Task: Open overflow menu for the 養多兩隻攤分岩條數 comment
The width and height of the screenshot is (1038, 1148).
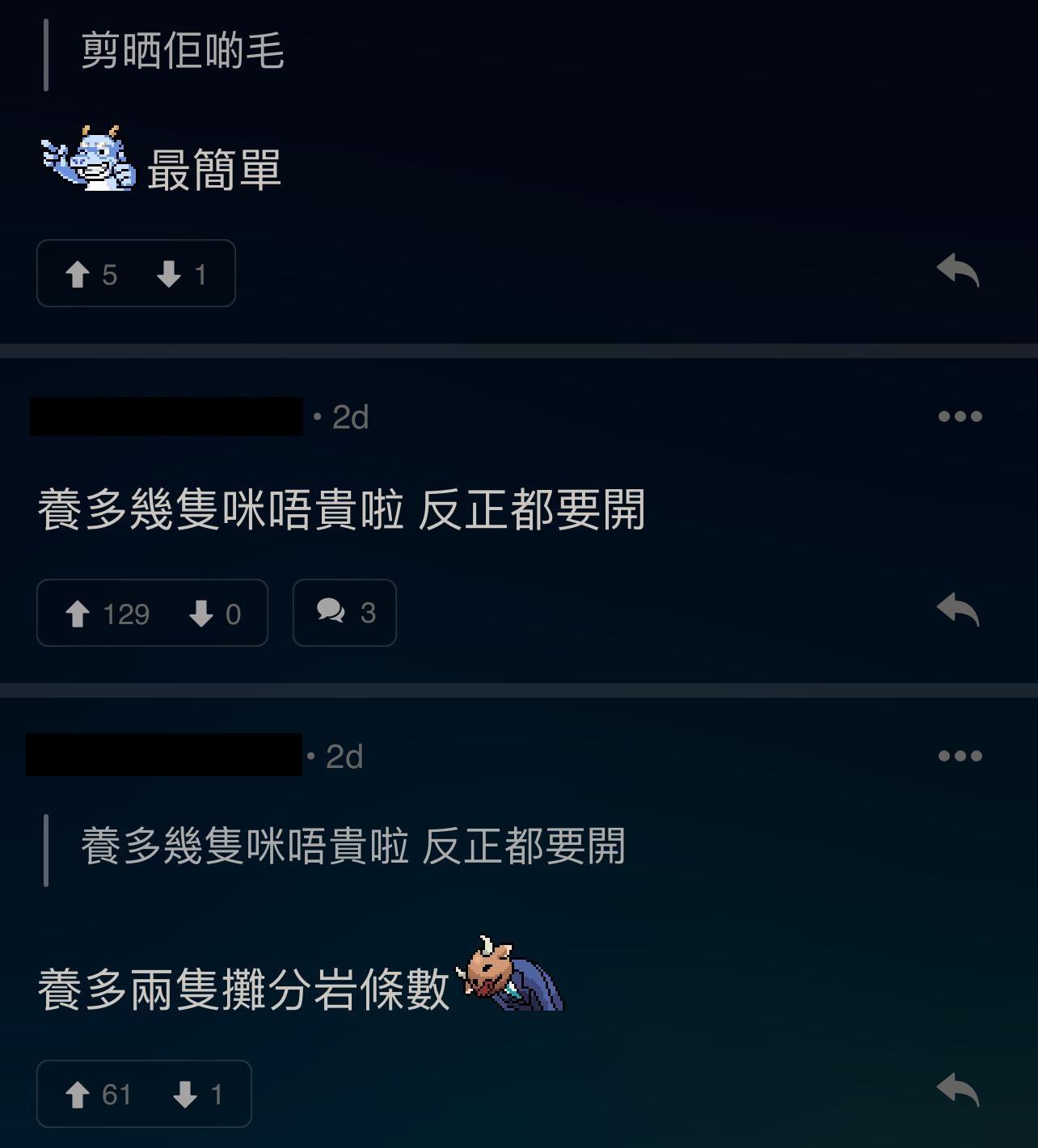Action: click(960, 756)
